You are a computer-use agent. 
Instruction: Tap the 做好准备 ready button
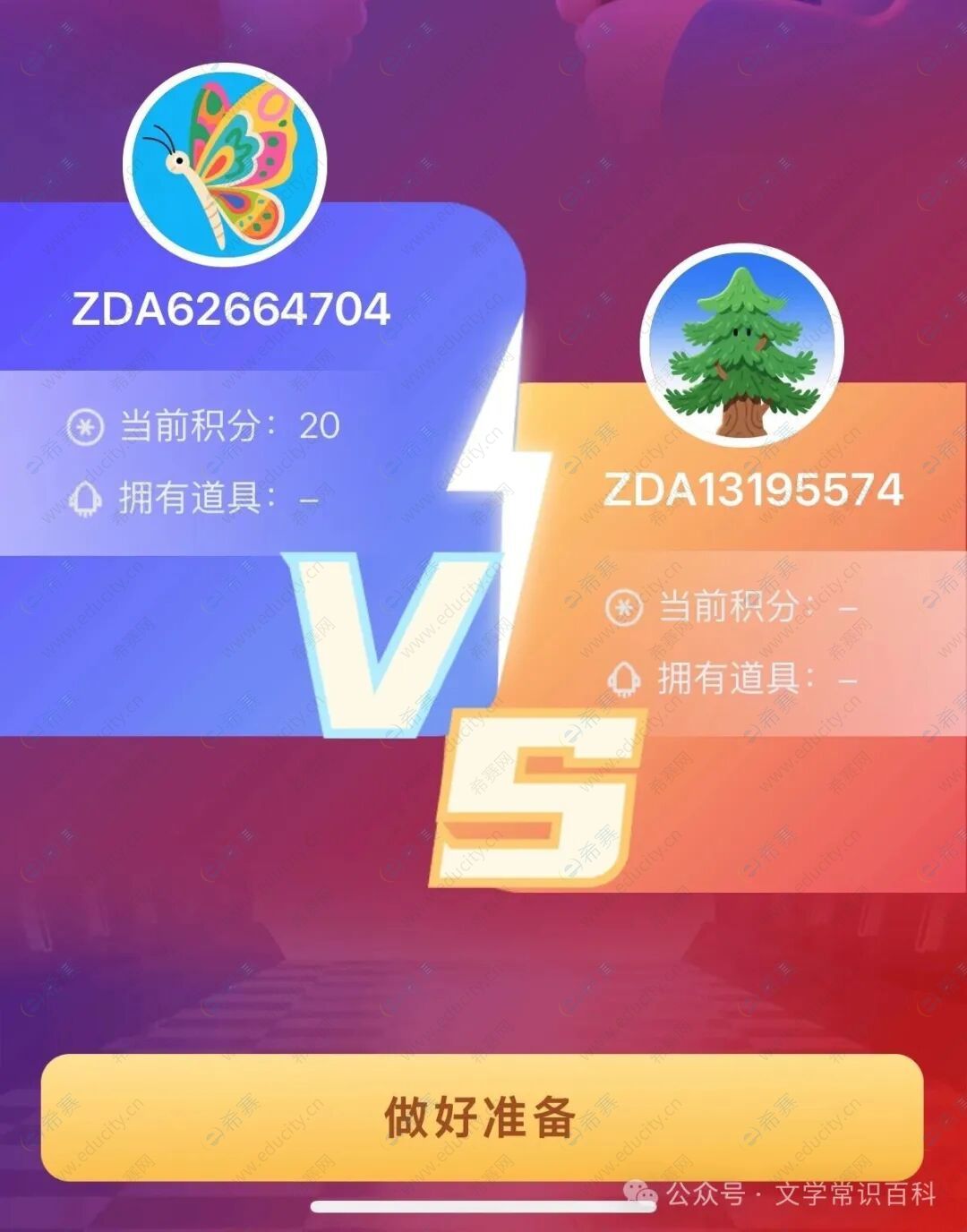pyautogui.click(x=481, y=1116)
